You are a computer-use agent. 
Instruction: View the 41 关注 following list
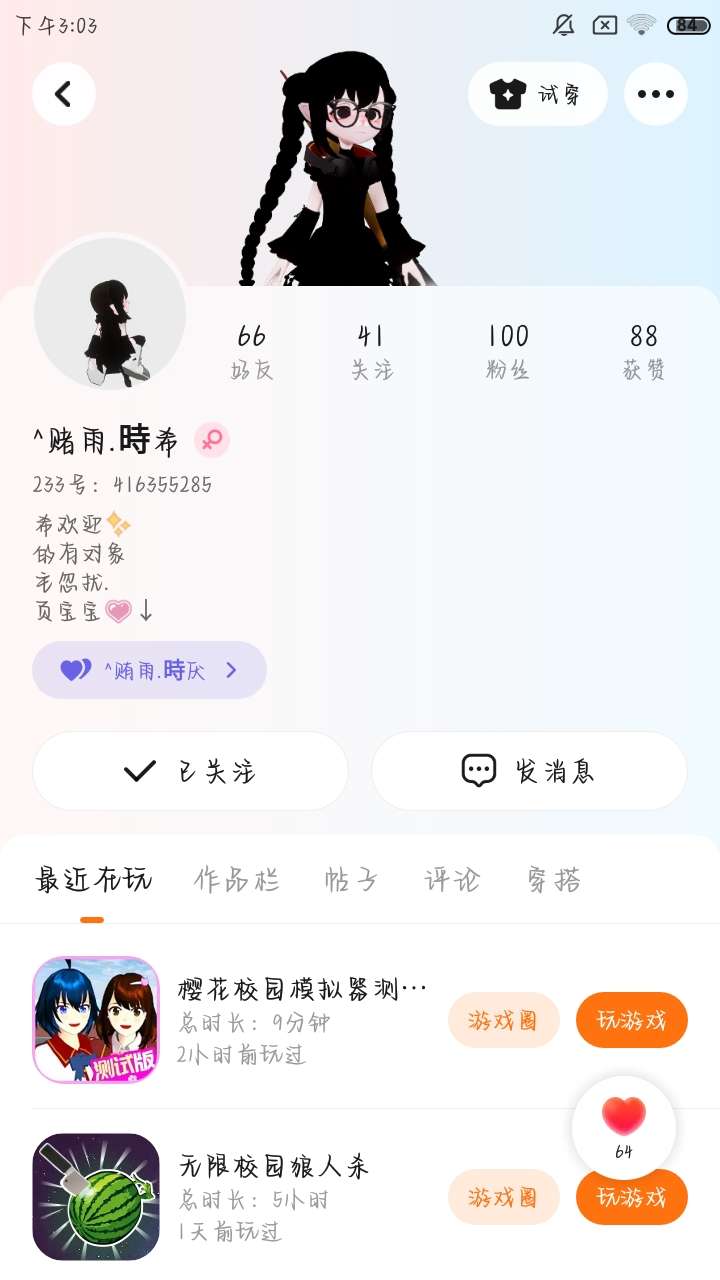click(372, 351)
